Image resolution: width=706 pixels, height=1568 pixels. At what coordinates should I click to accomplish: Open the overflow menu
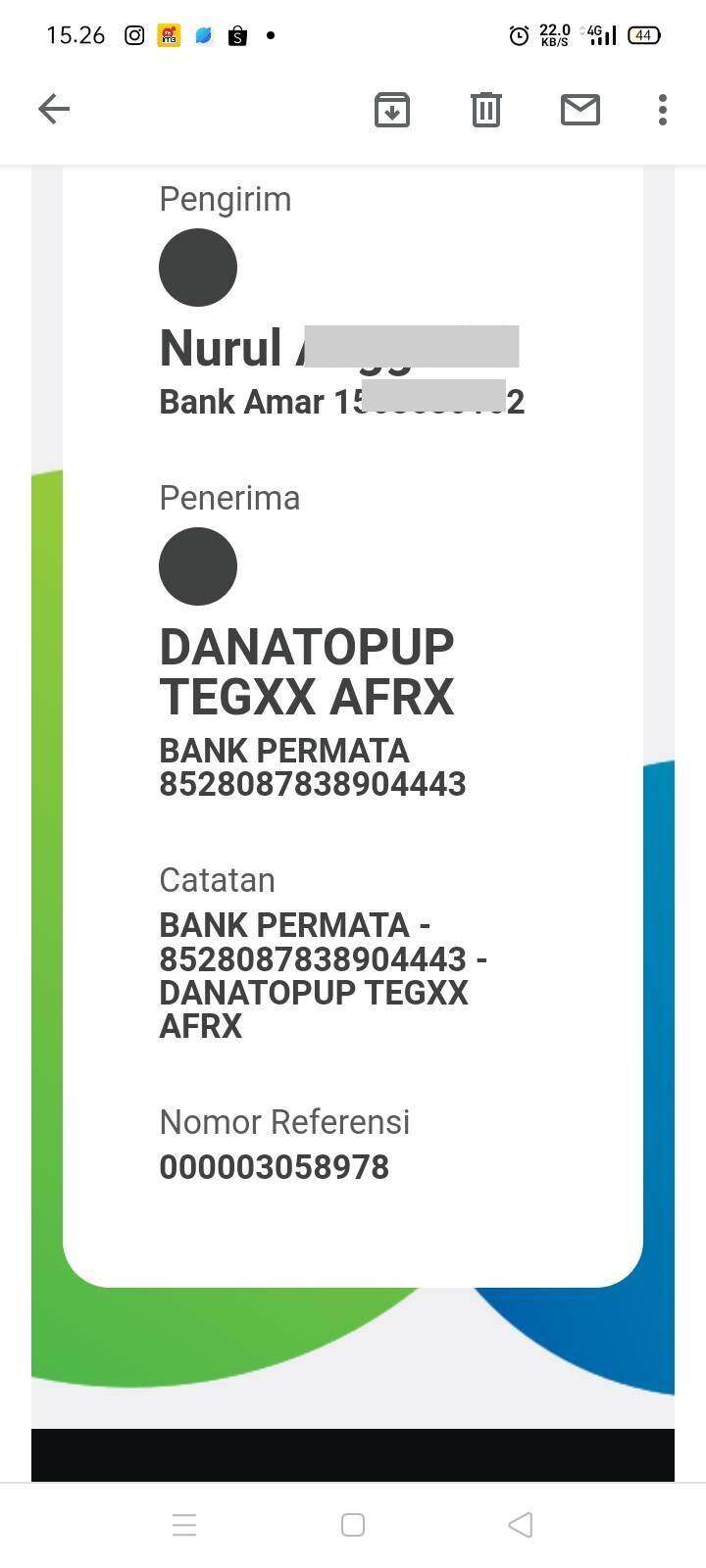(x=663, y=109)
